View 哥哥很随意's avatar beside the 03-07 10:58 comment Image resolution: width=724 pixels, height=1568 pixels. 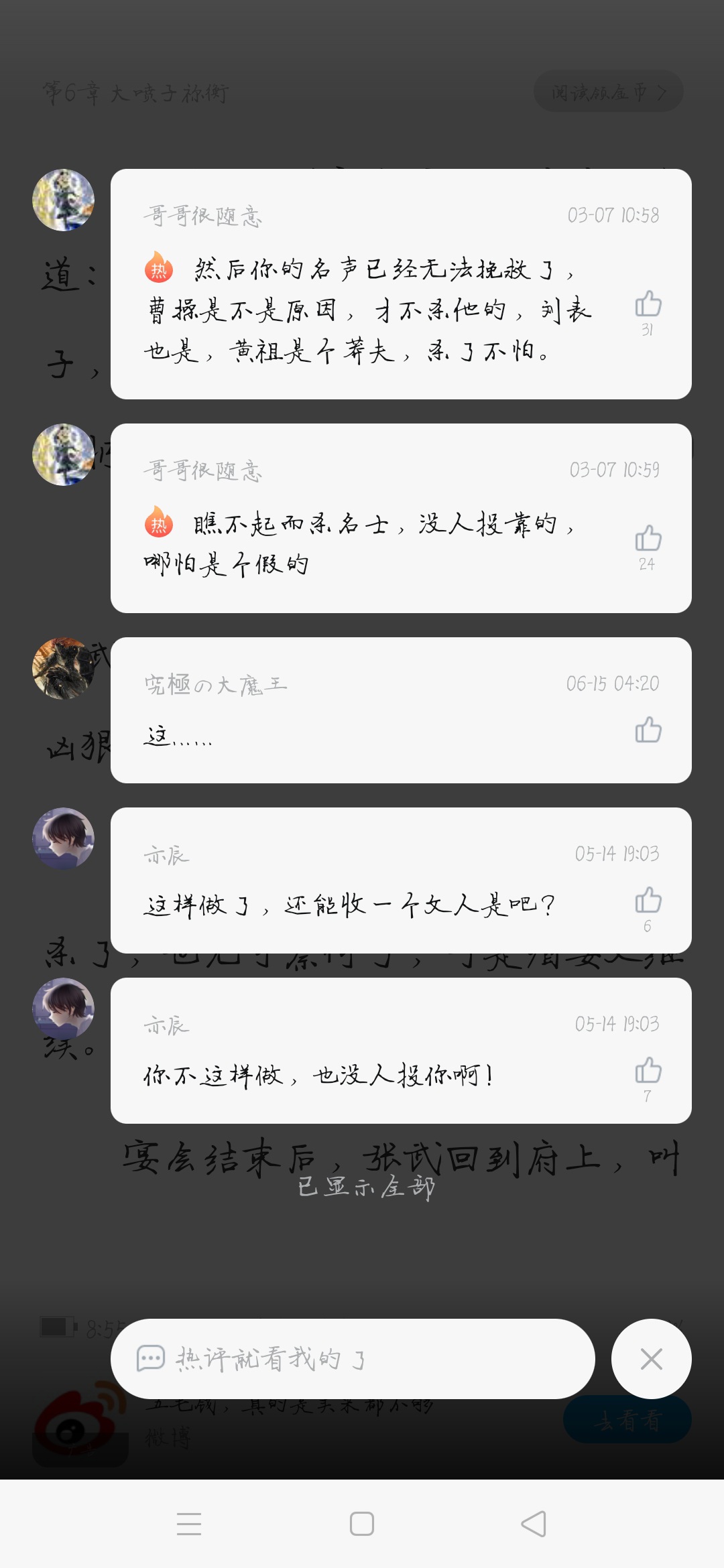click(64, 200)
